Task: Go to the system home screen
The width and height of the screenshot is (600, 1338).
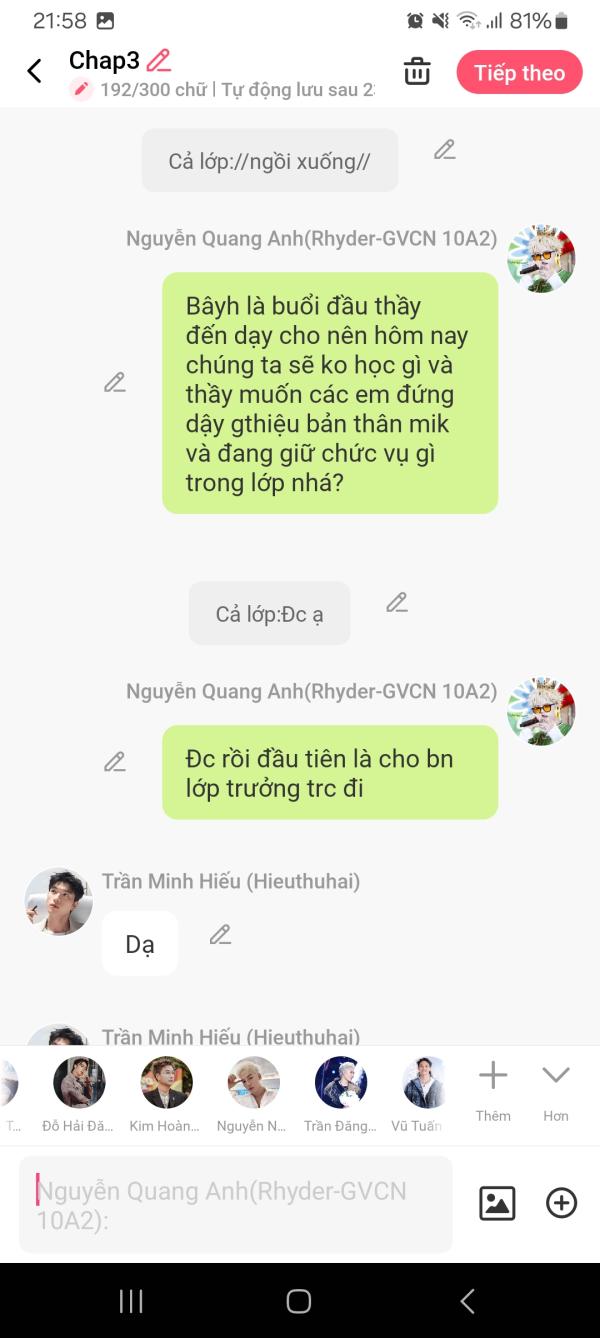Action: click(x=299, y=1300)
